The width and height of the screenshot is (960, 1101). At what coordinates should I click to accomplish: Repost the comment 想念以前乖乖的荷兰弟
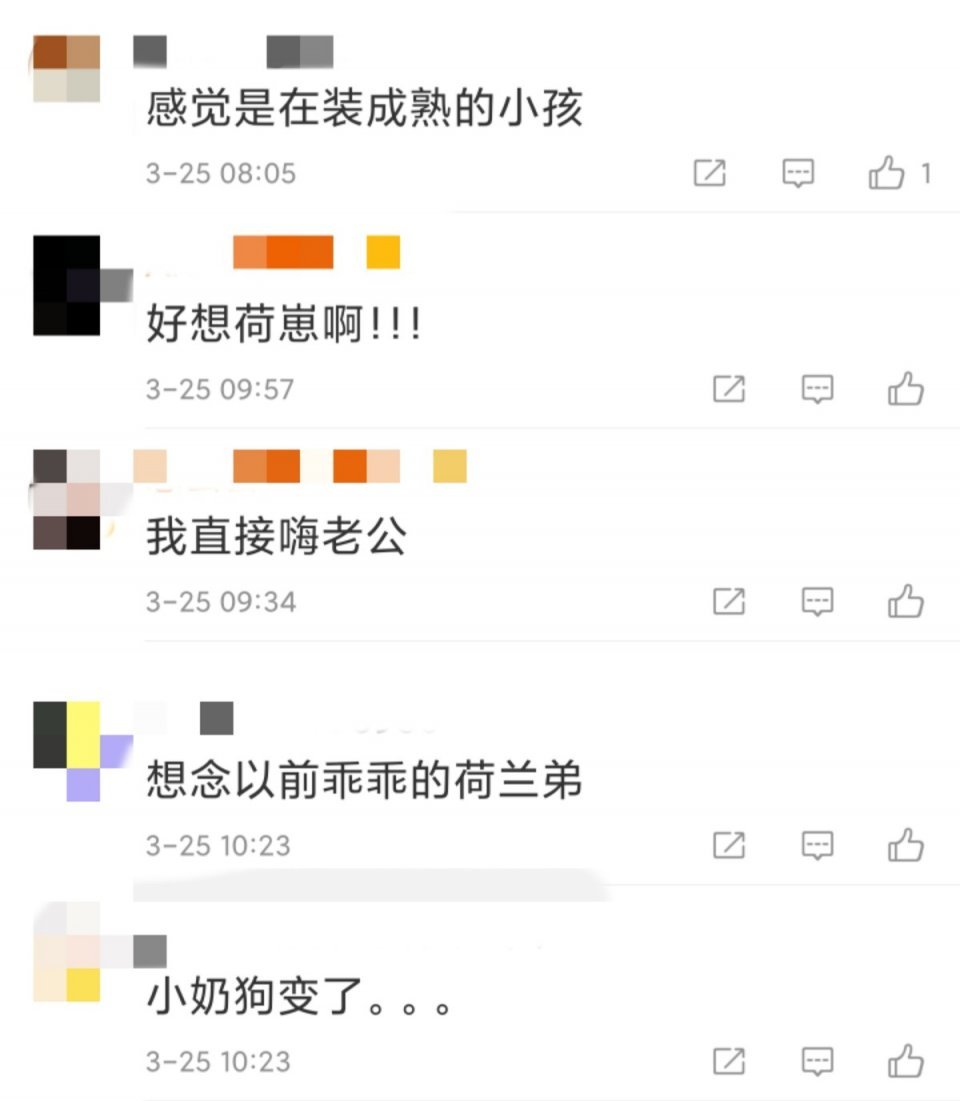(729, 845)
